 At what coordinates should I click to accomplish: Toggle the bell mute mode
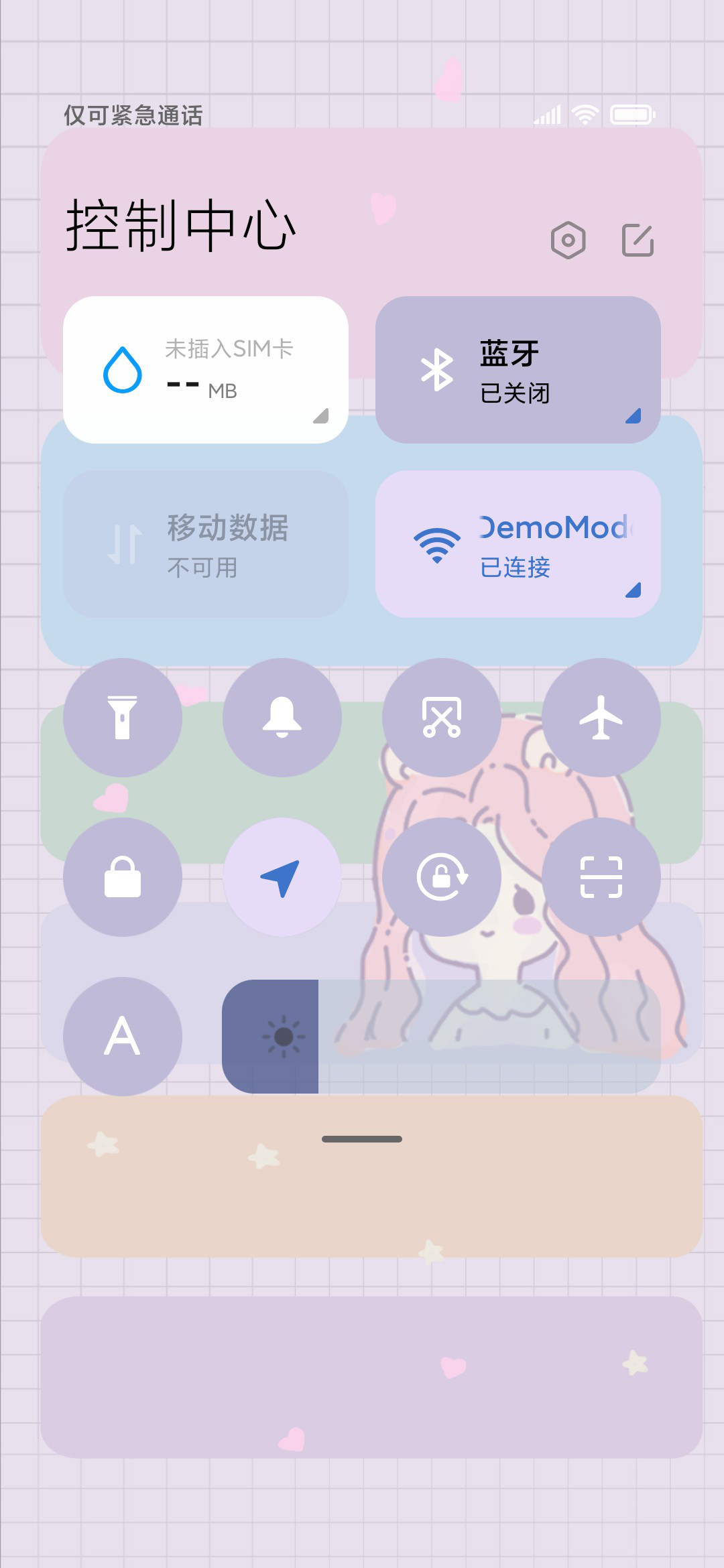(x=282, y=718)
